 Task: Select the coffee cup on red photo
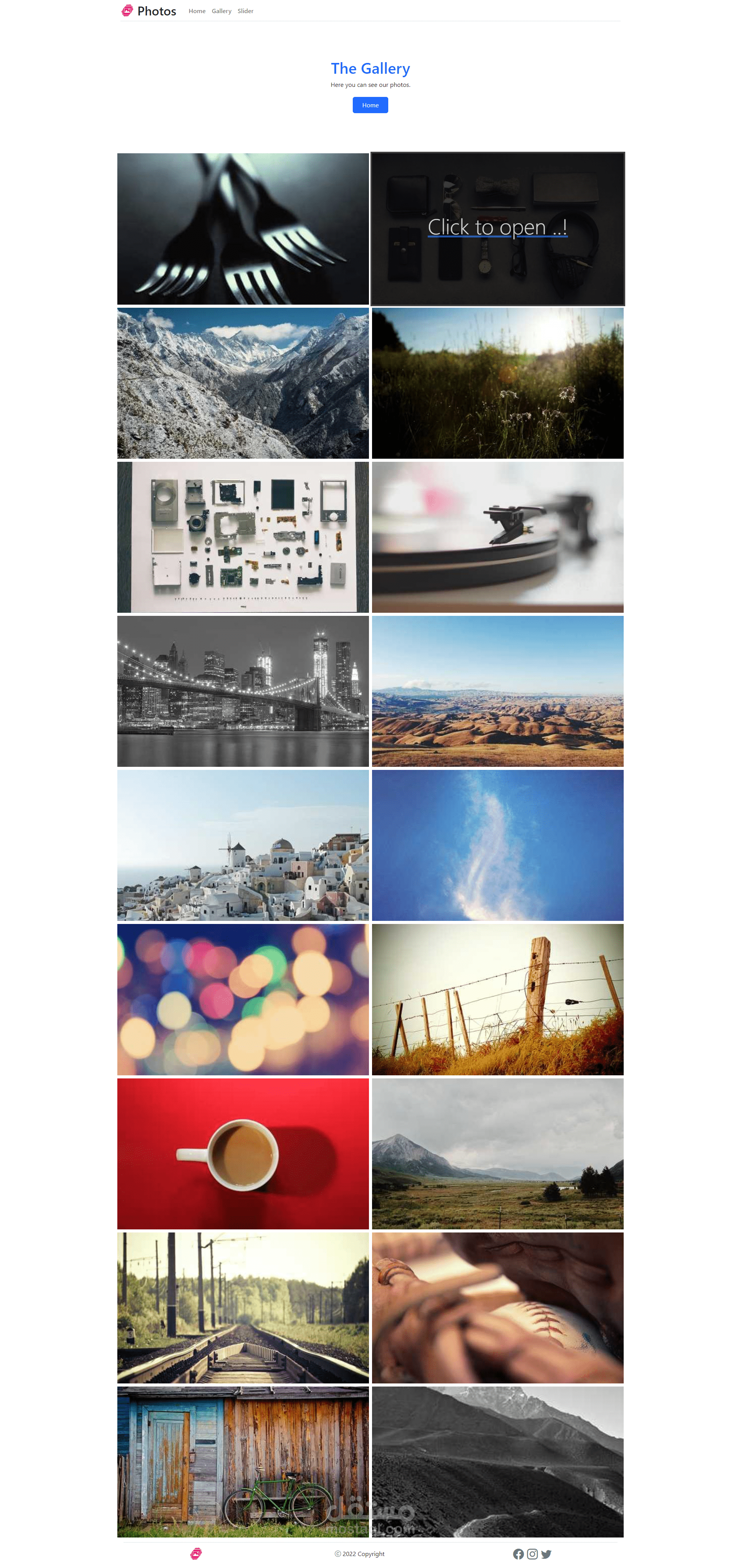coord(243,1153)
